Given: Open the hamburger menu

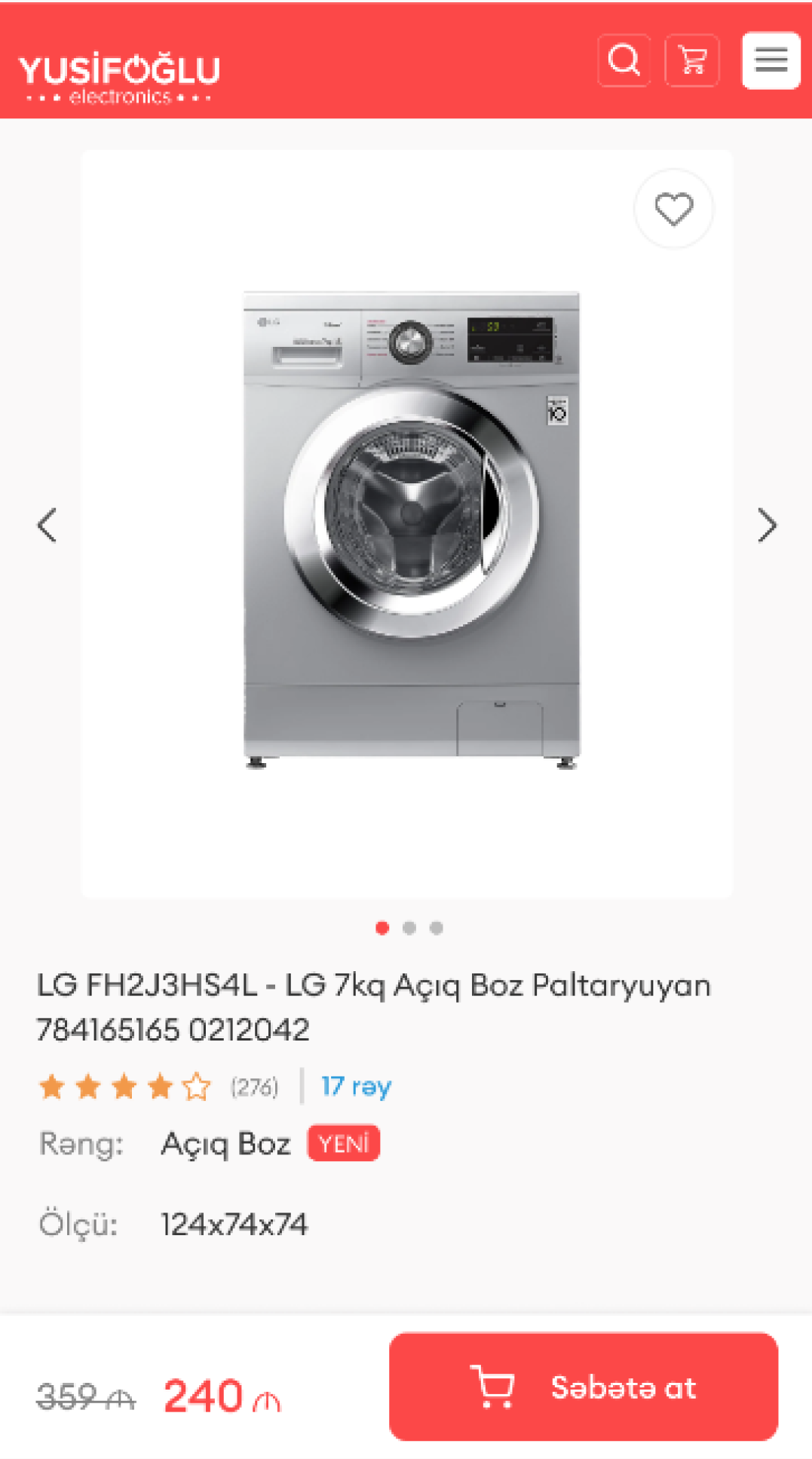Looking at the screenshot, I should (x=771, y=60).
